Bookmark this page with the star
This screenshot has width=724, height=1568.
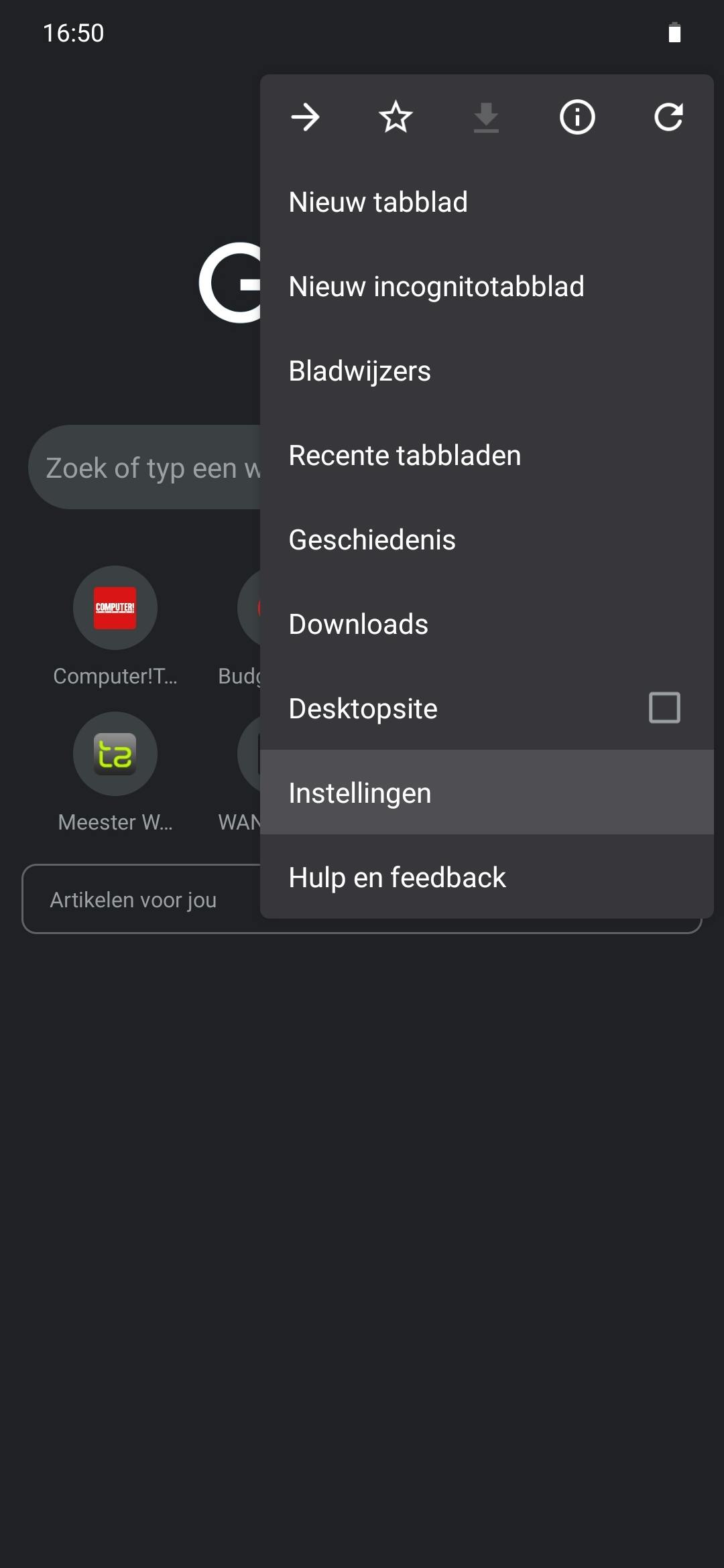[x=396, y=117]
